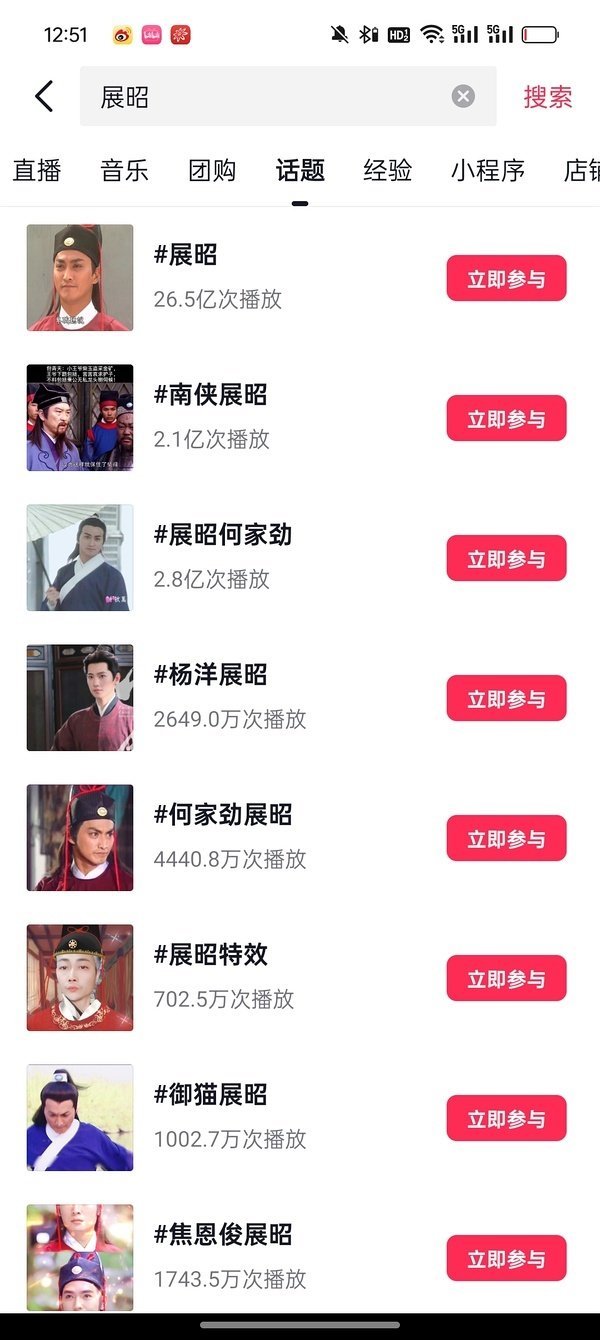The width and height of the screenshot is (600, 1340).
Task: Tap 立即参与 for the #展昭 topic
Action: (506, 278)
